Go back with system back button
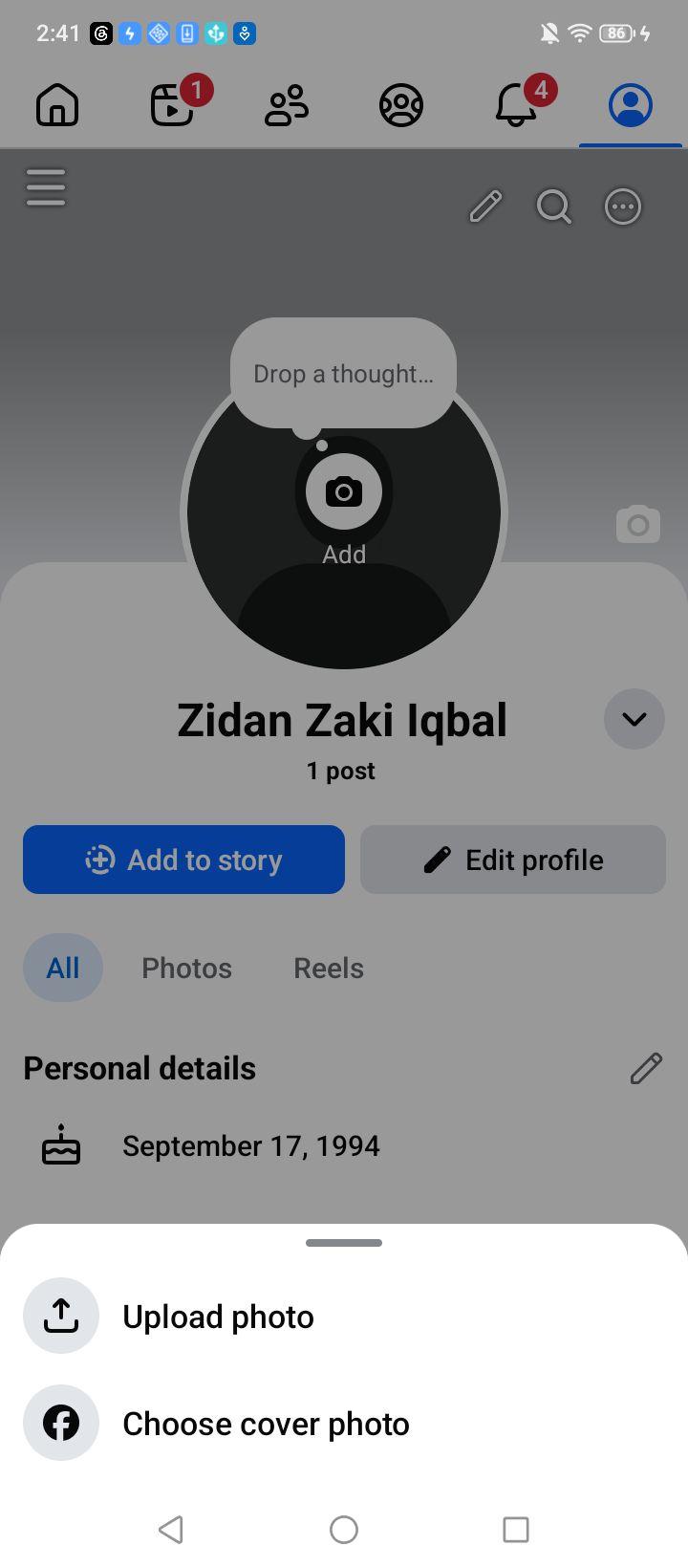The image size is (688, 1568). tap(171, 1530)
